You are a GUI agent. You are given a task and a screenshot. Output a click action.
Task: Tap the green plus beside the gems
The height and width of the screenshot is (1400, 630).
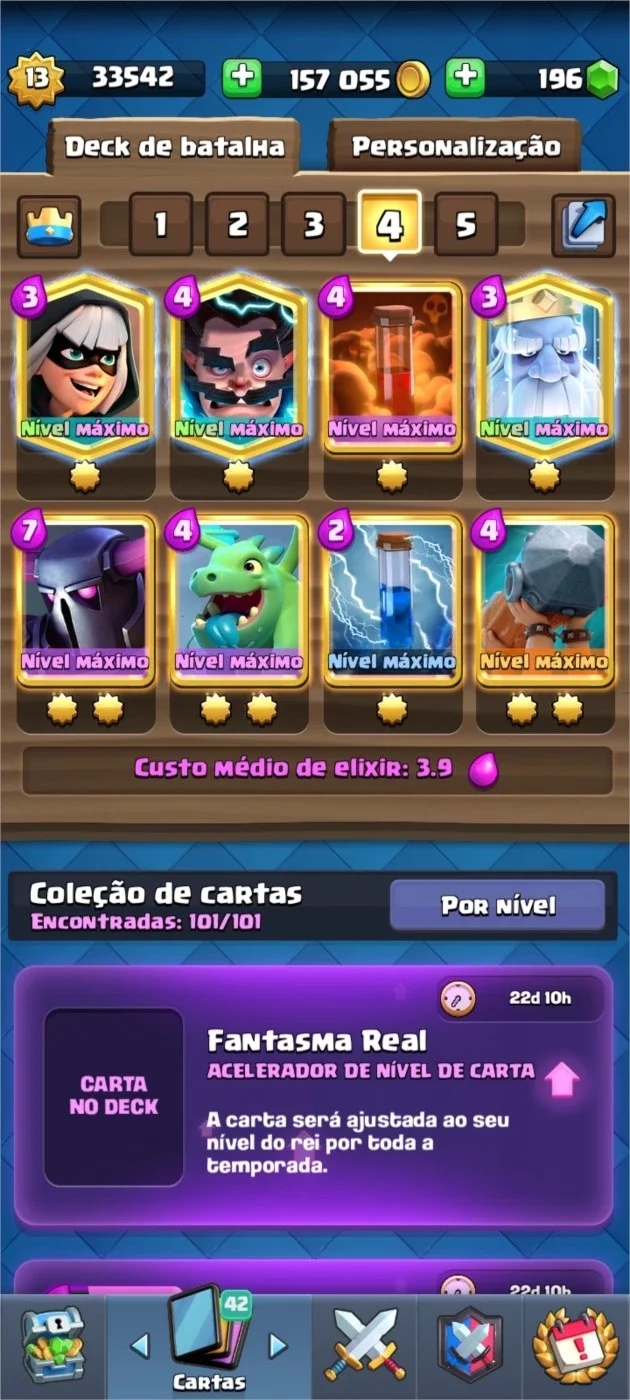465,78
